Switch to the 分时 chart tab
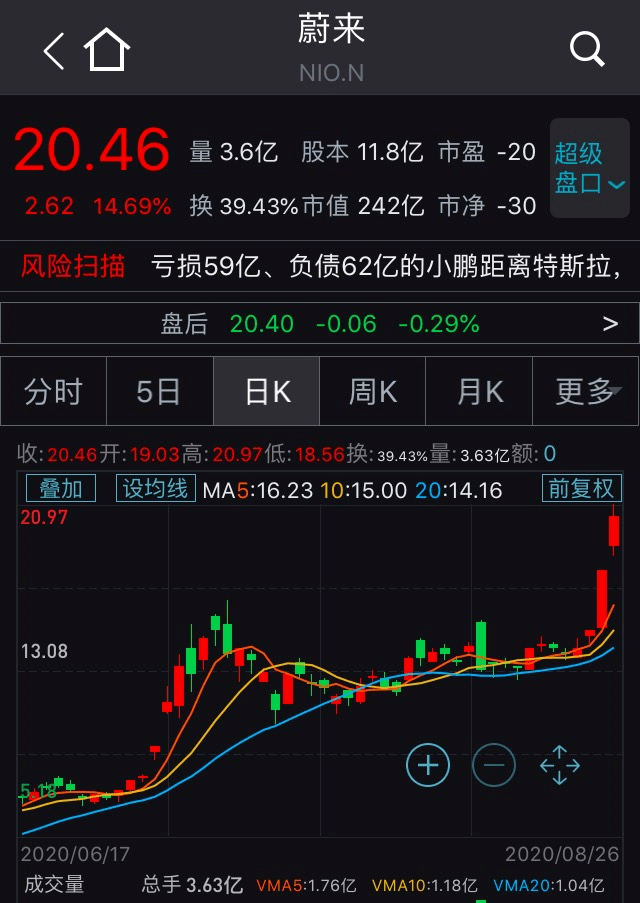This screenshot has width=640, height=903. (53, 391)
